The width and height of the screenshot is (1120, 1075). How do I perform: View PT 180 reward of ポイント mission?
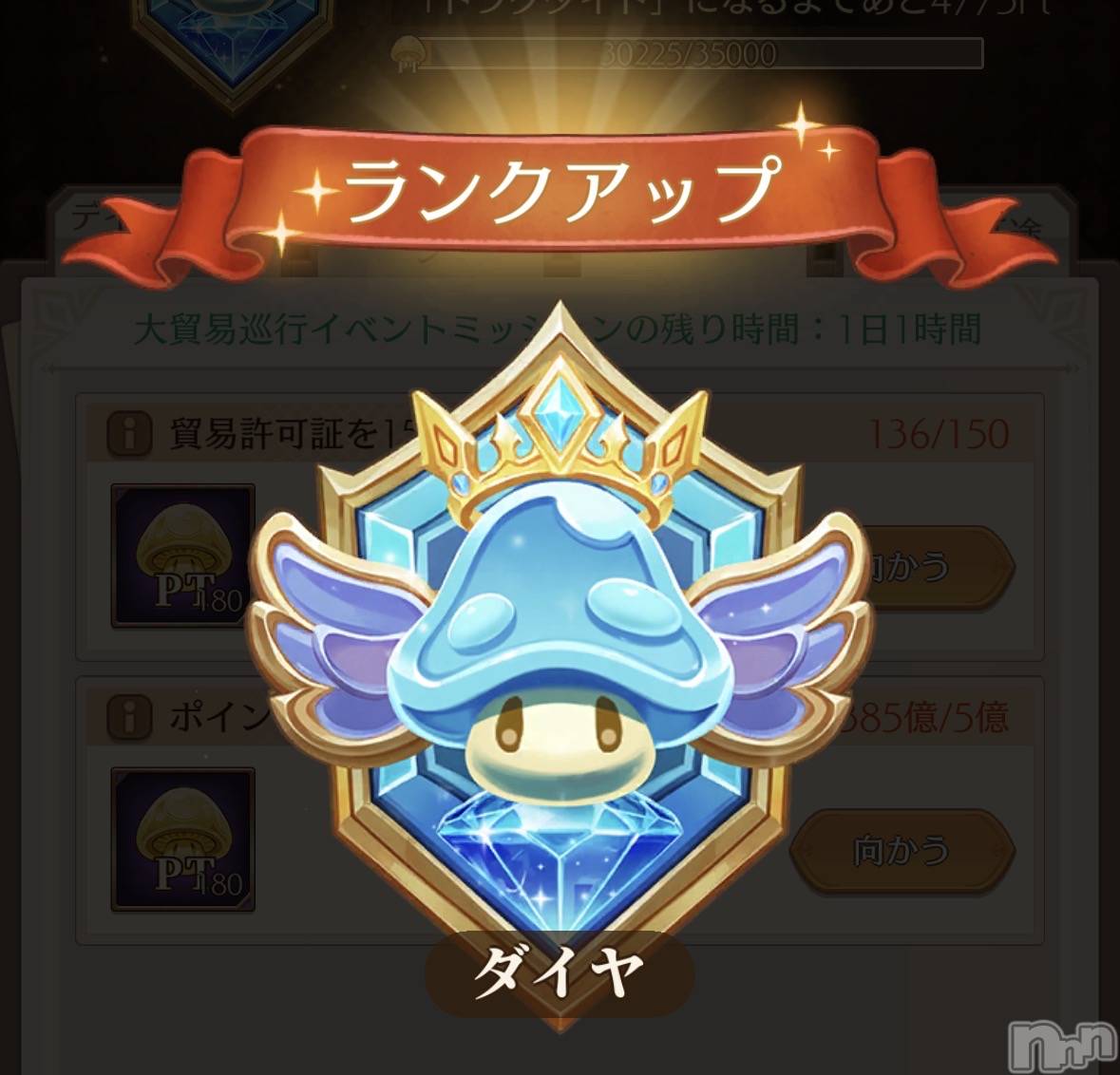point(183,839)
